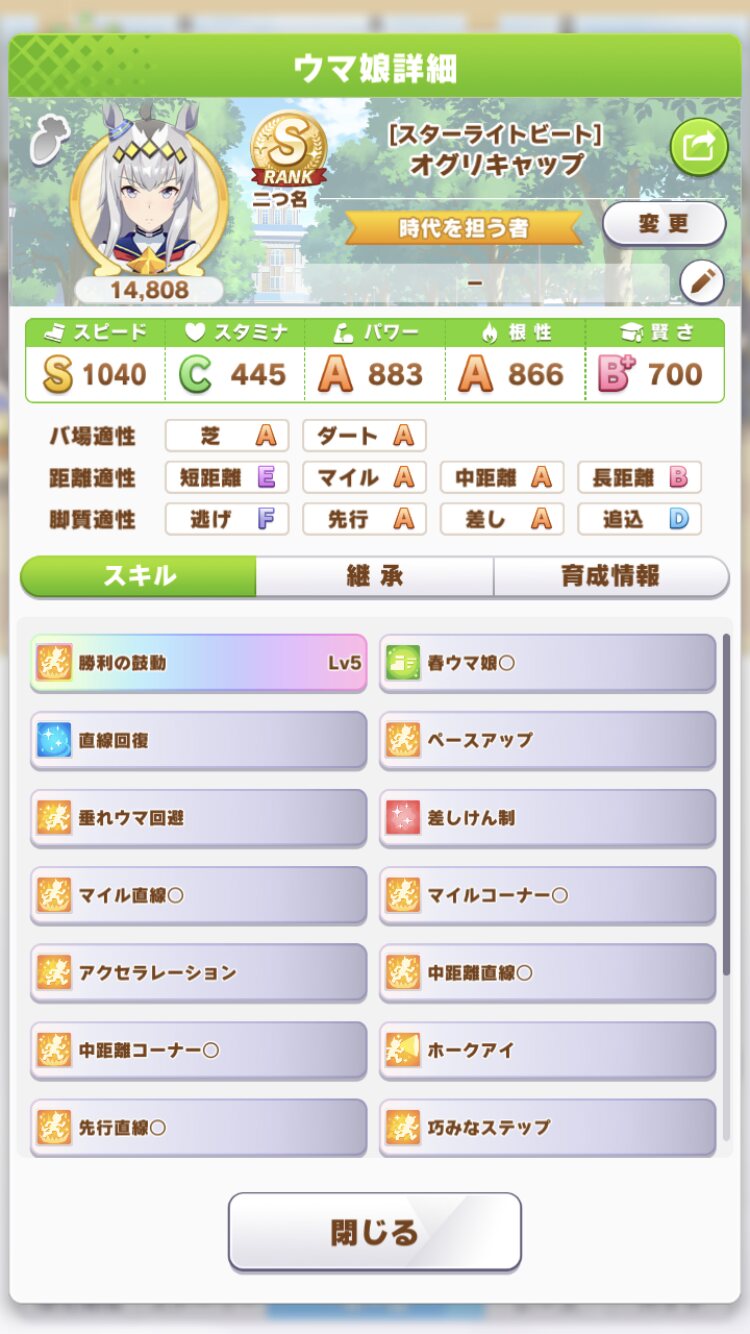View the 差しけん制 skill
Viewport: 750px width, 1334px height.
click(x=547, y=817)
